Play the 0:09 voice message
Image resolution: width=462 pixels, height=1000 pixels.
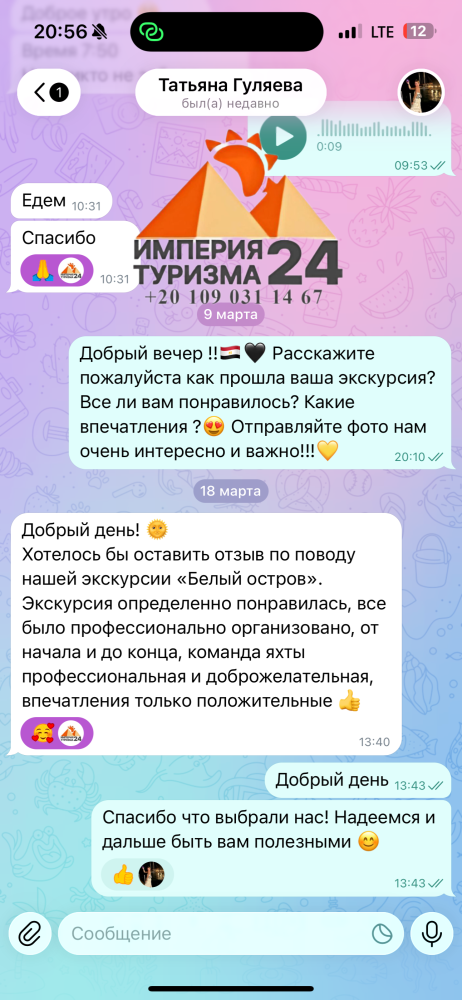[x=283, y=136]
